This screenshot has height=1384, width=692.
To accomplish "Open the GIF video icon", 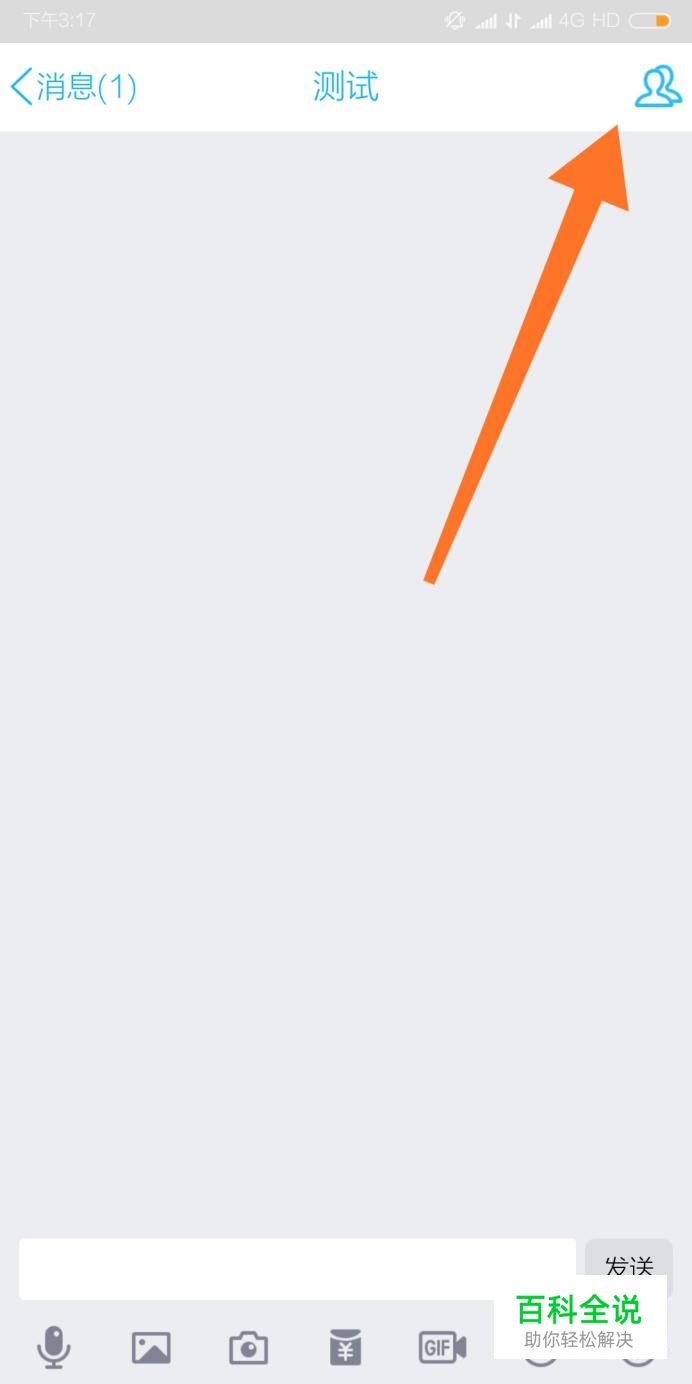I will [x=442, y=1347].
